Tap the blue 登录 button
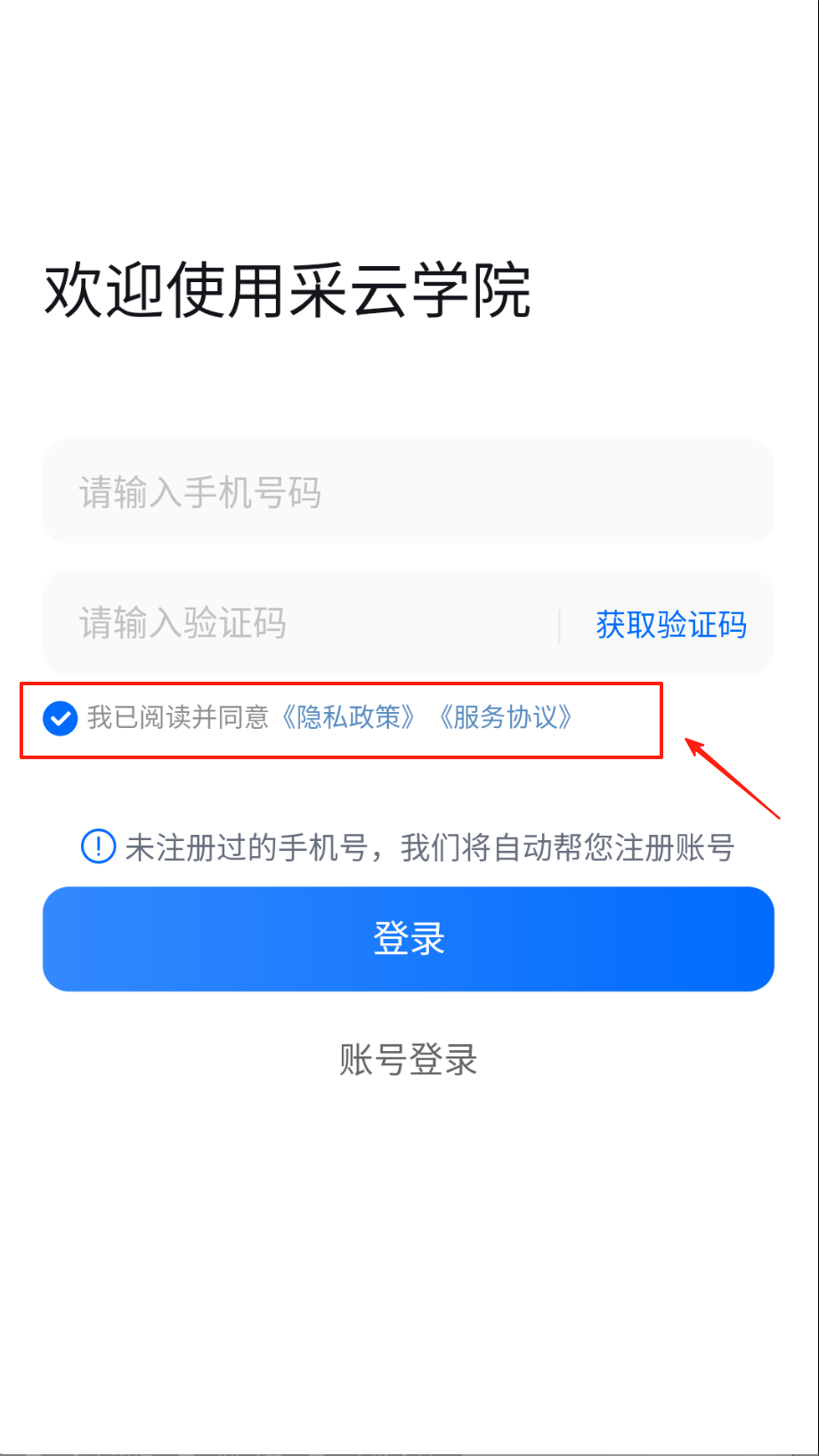819x1456 pixels. 408,939
